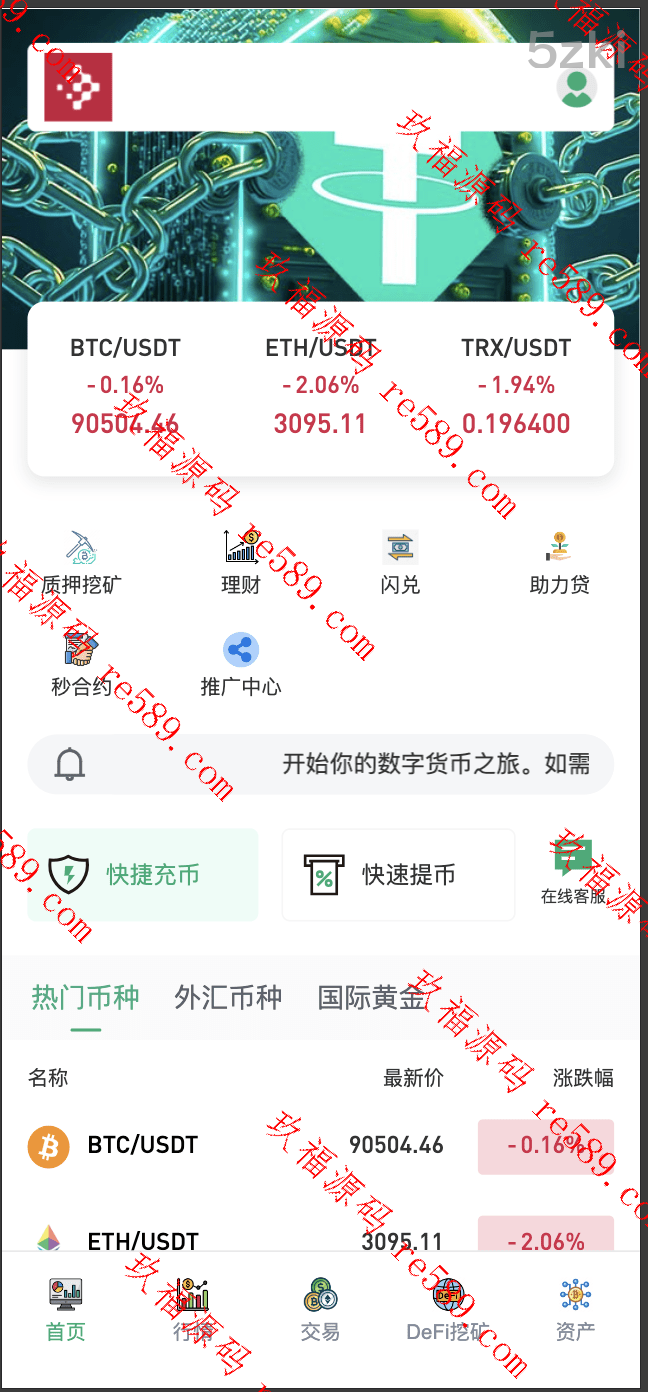Screen dimensions: 648x1392
Task: Contact 在线客服 online support
Action: [573, 873]
